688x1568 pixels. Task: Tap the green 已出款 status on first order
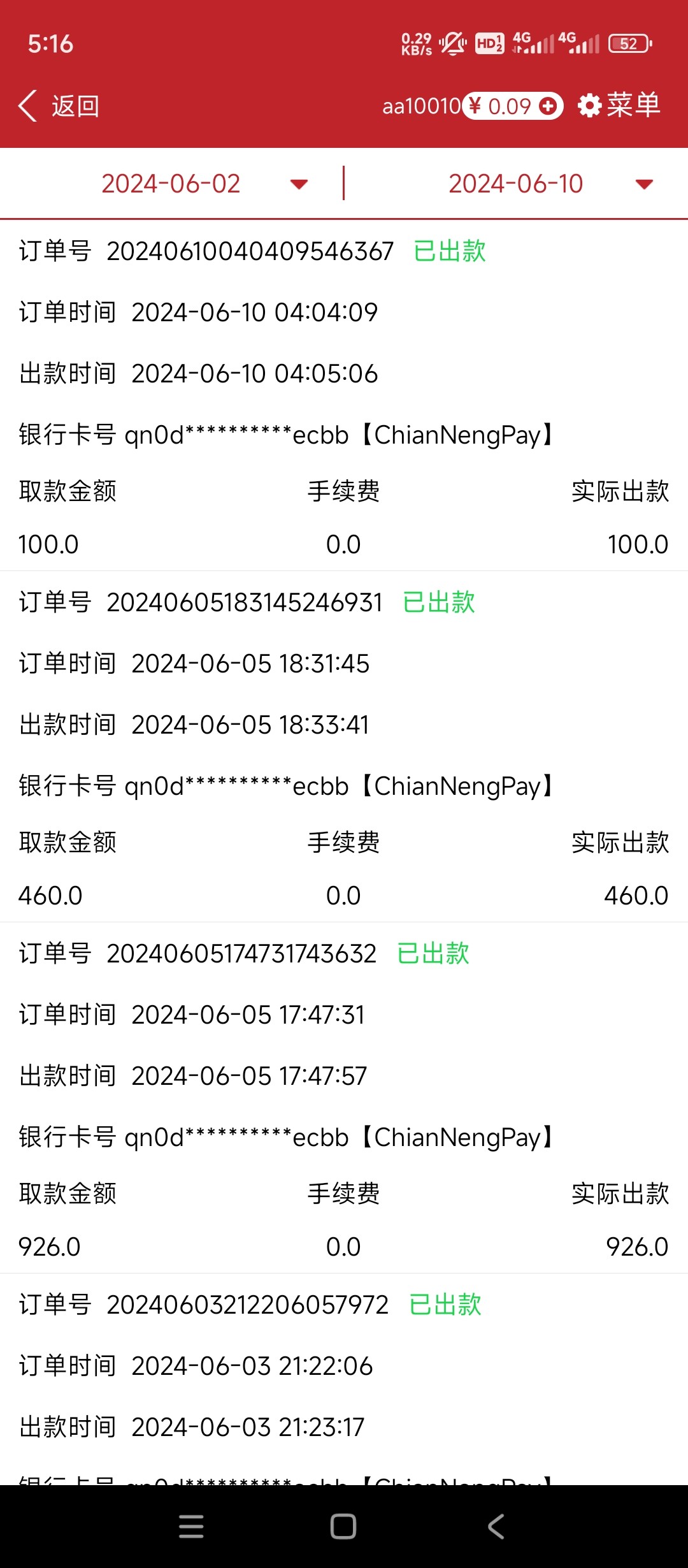tap(449, 251)
